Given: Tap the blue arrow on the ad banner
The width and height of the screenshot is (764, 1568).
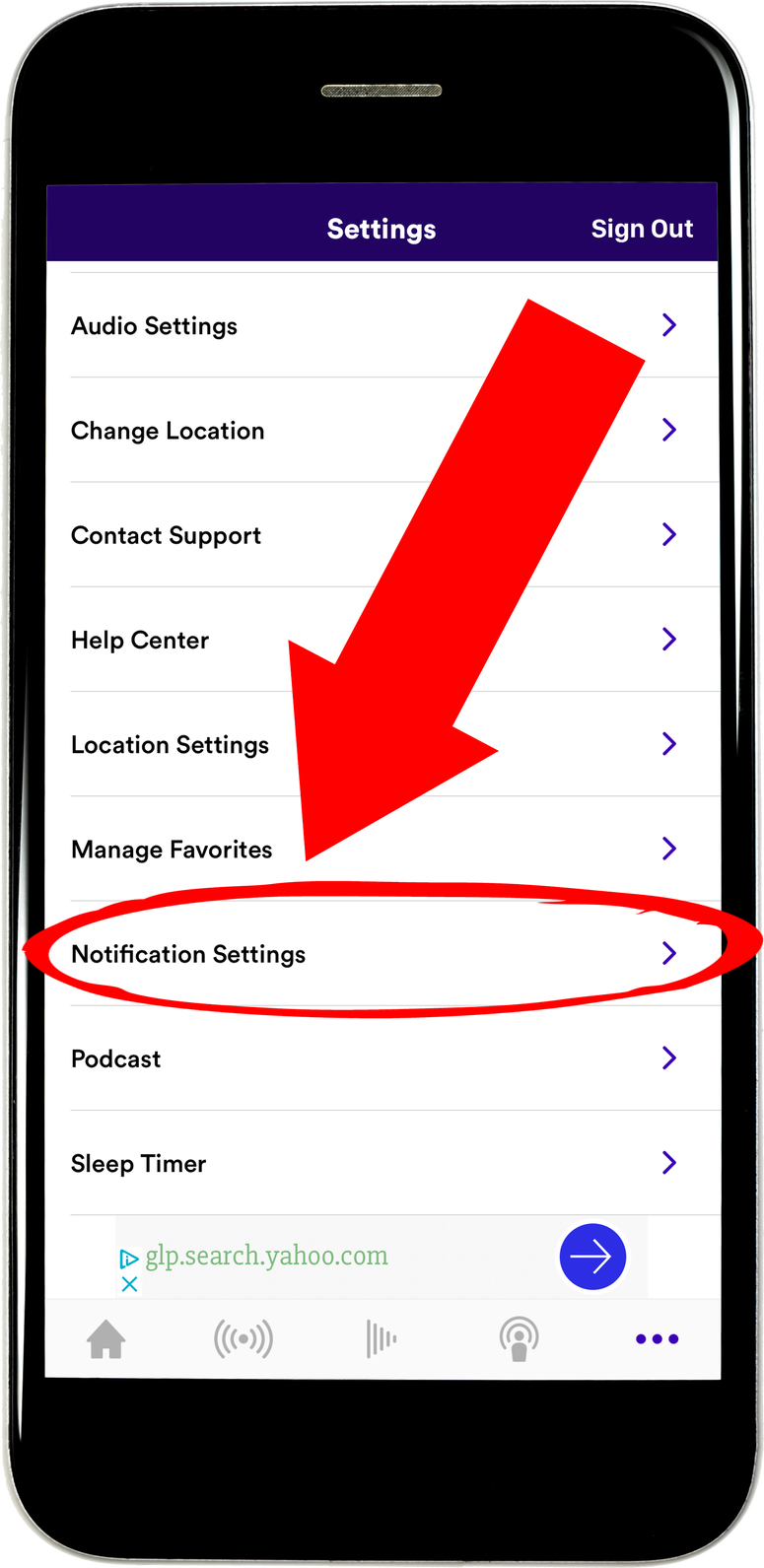Looking at the screenshot, I should (x=592, y=1257).
